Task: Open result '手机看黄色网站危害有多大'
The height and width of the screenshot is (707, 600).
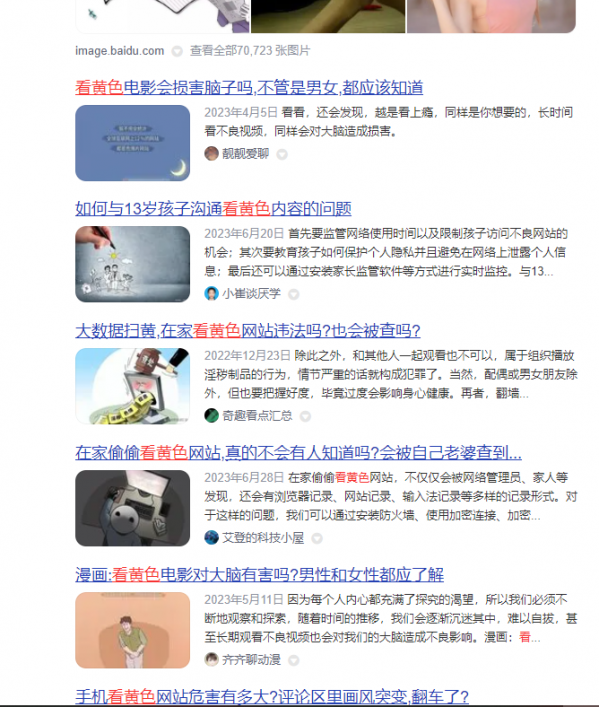Action: click(272, 696)
